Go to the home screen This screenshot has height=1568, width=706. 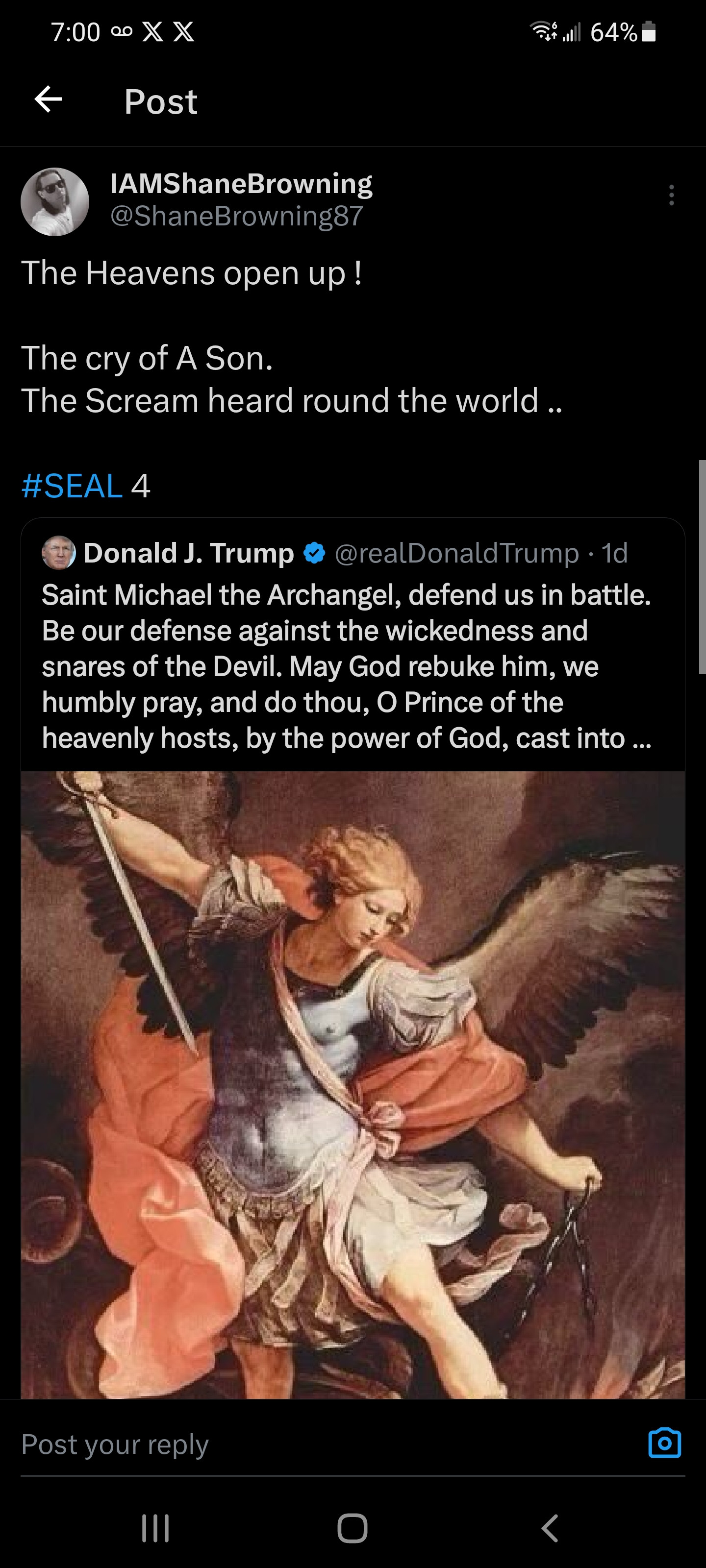pyautogui.click(x=353, y=1528)
